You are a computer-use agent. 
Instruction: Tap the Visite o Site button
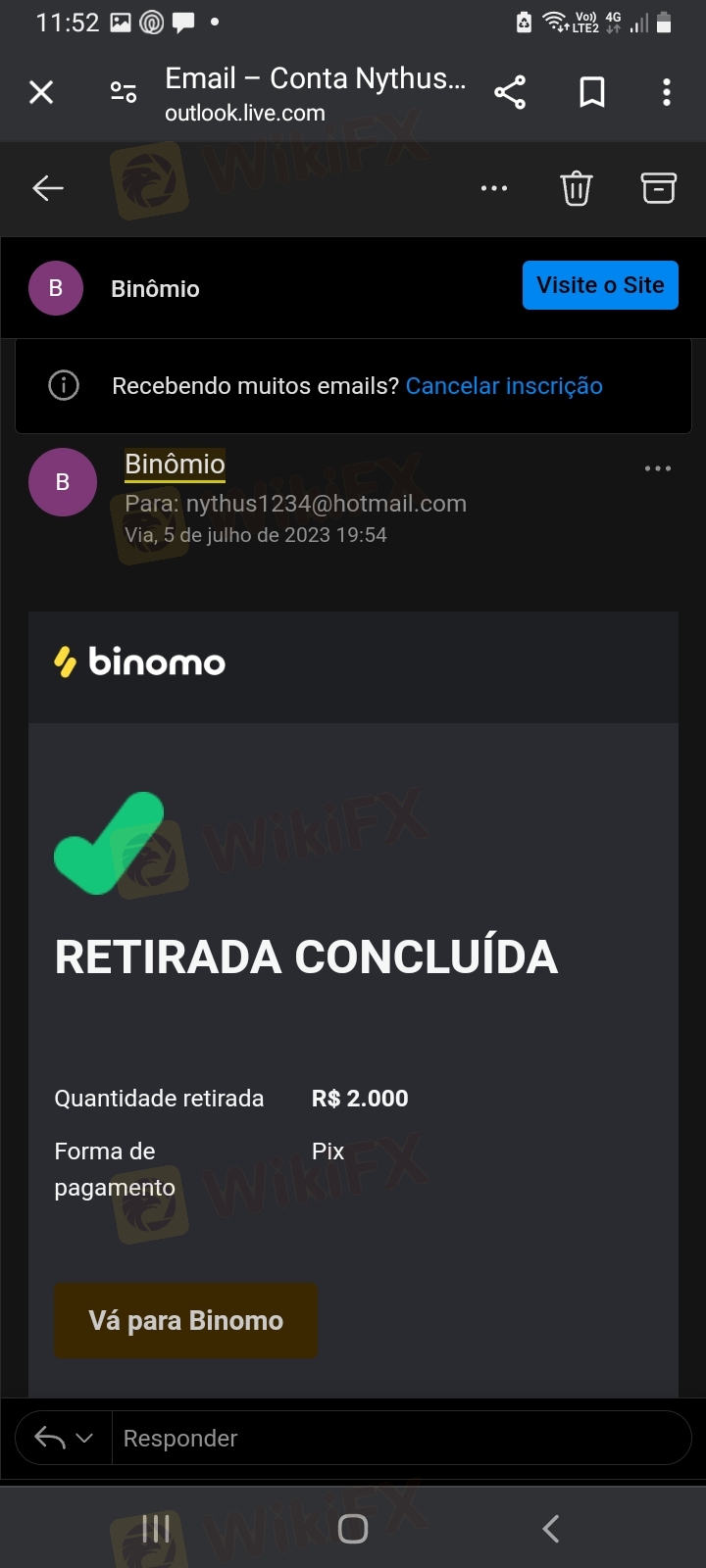tap(600, 285)
